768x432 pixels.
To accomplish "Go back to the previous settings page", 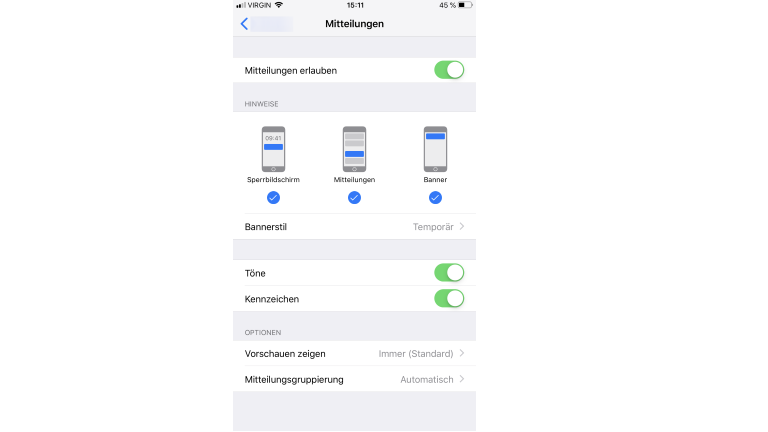I will click(x=246, y=23).
